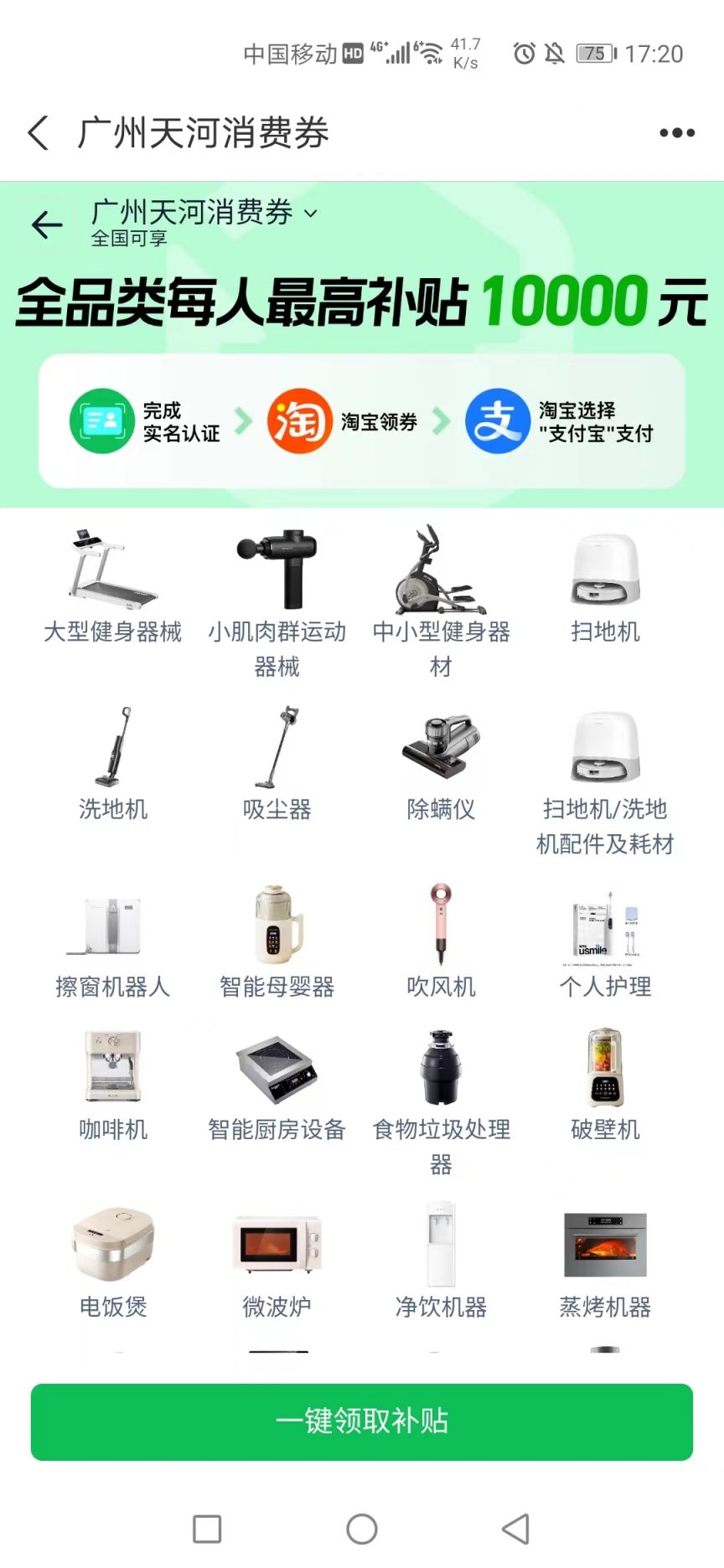This screenshot has height=1568, width=724.
Task: Go back using the top bar chevron
Action: tap(39, 133)
